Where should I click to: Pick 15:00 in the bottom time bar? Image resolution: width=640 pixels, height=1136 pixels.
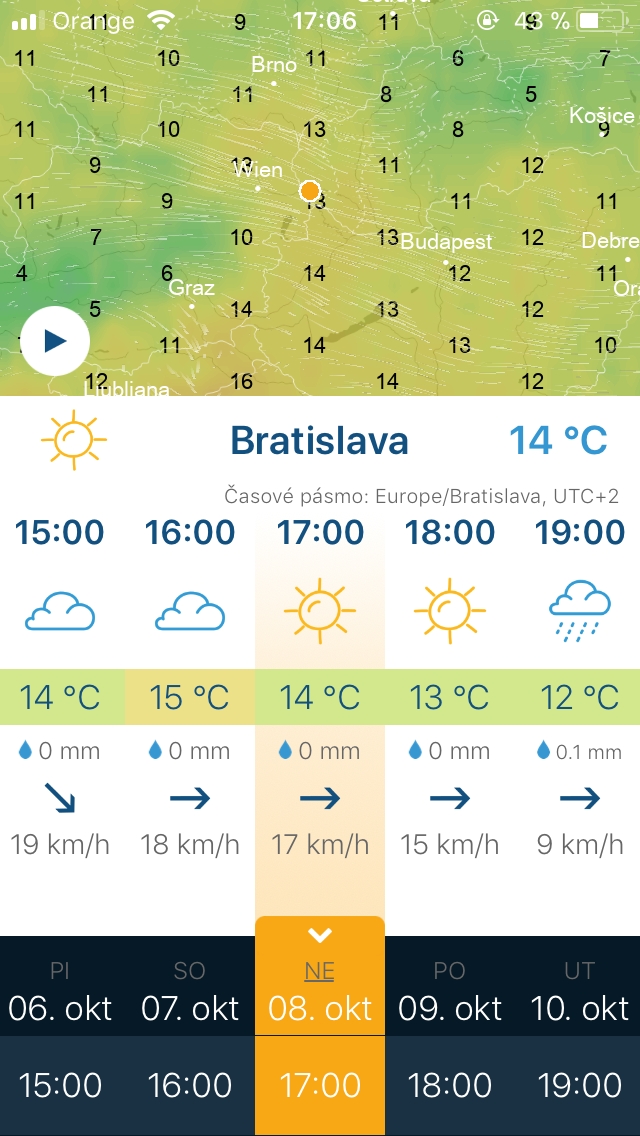point(60,1086)
